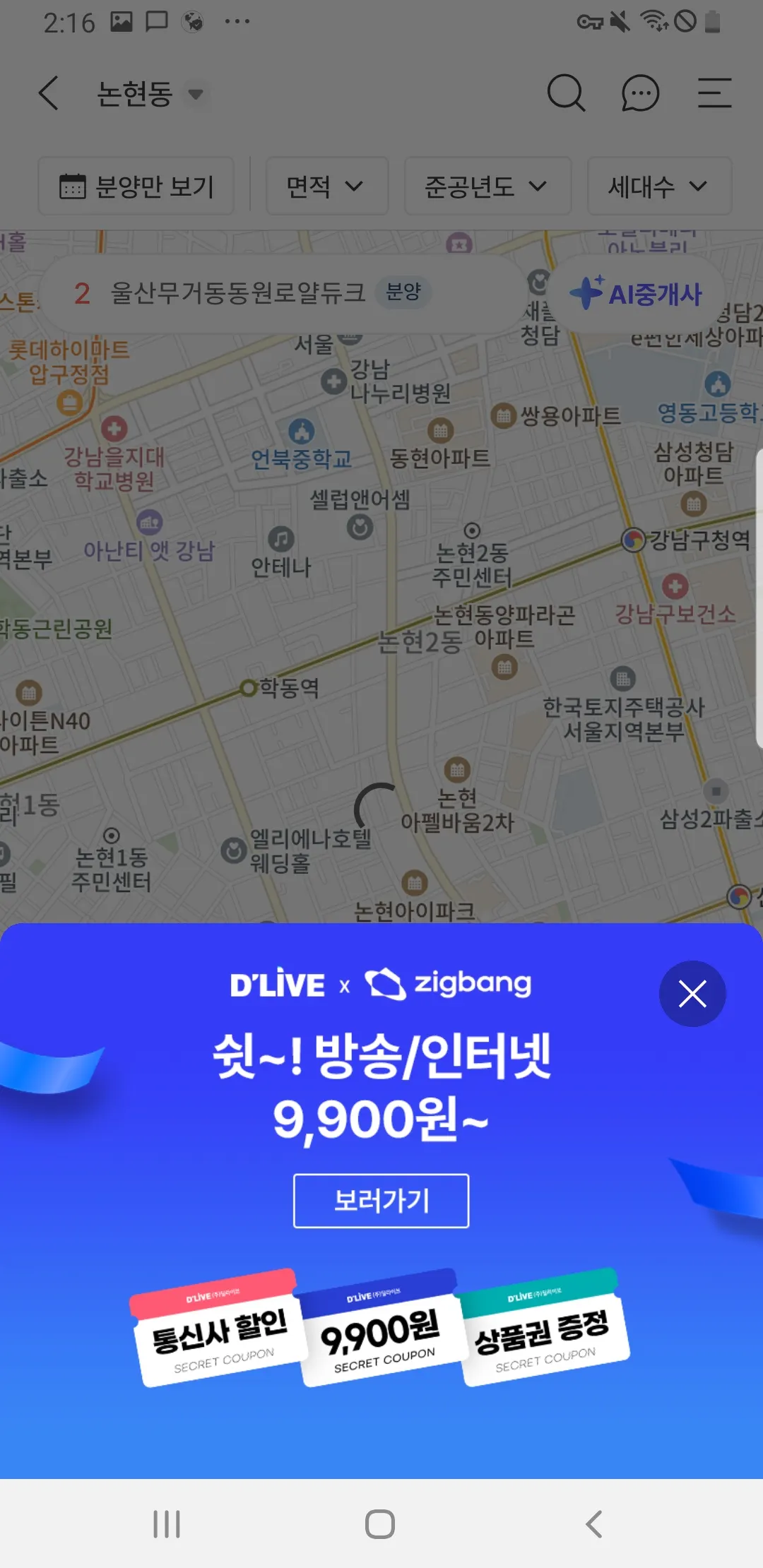Open the hamburger menu

click(x=714, y=93)
